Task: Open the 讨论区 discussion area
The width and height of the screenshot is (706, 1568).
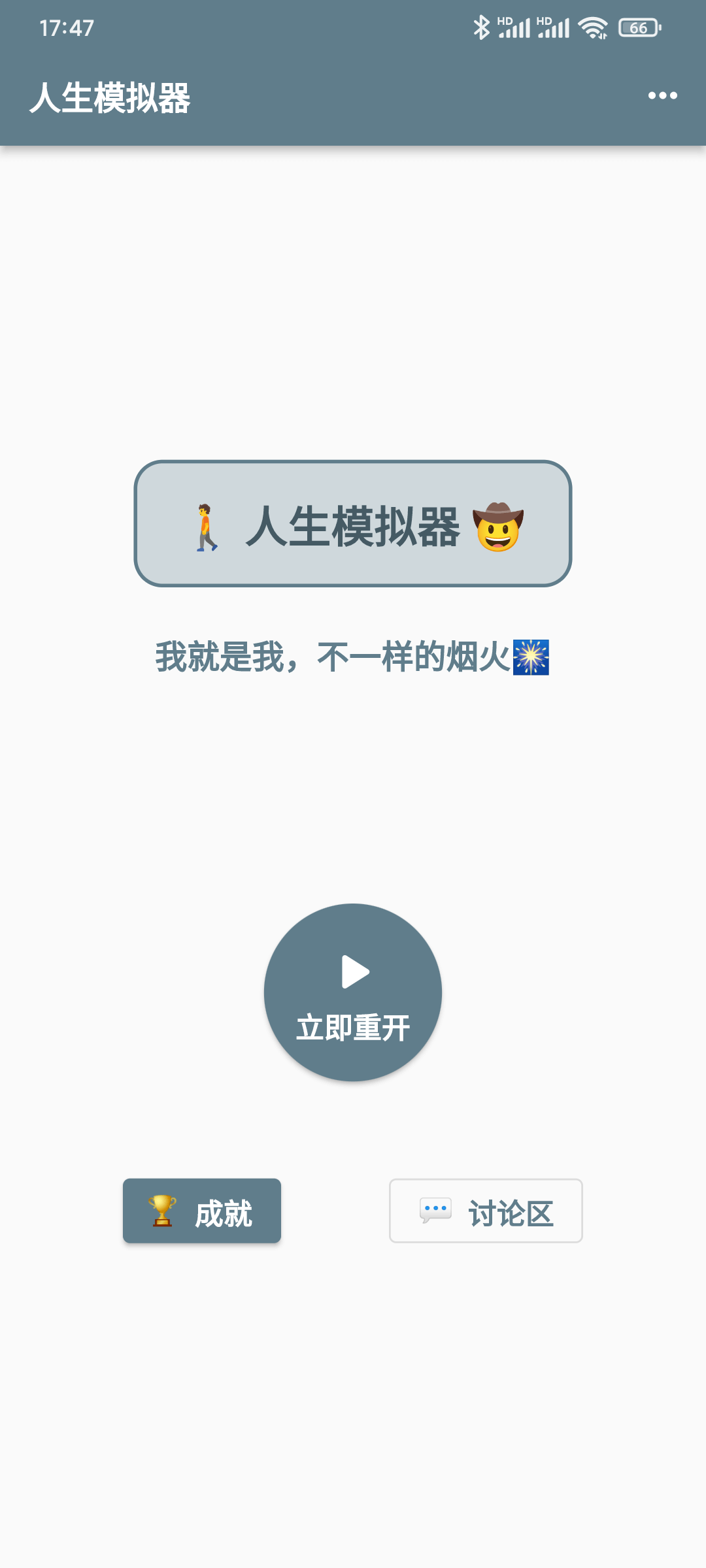Action: (486, 1211)
